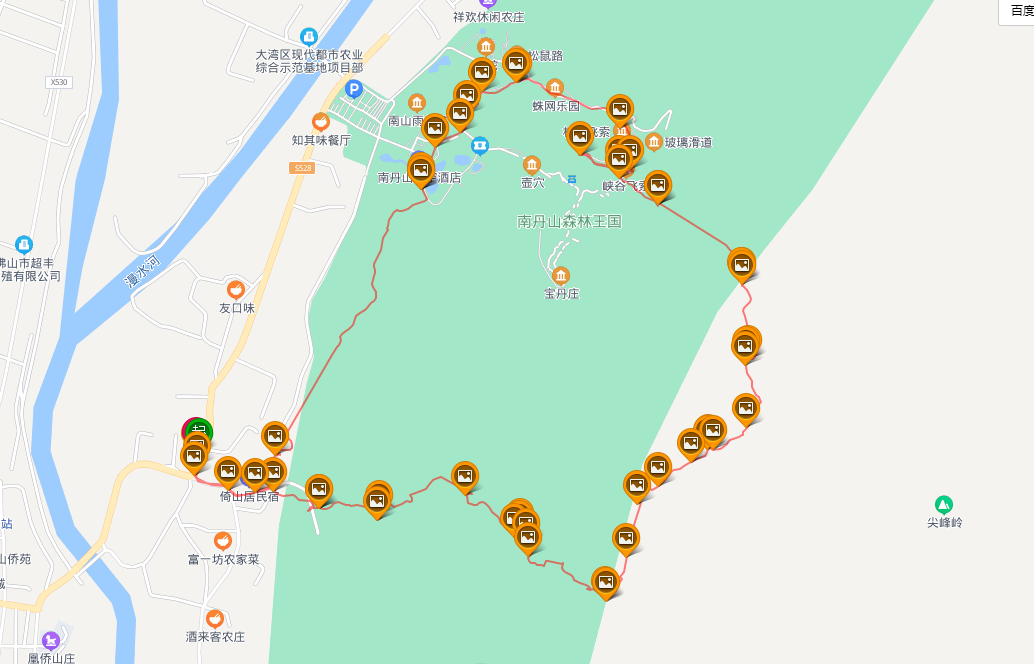Open the photo marker at 松鼠路
The height and width of the screenshot is (664, 1034).
[x=515, y=64]
